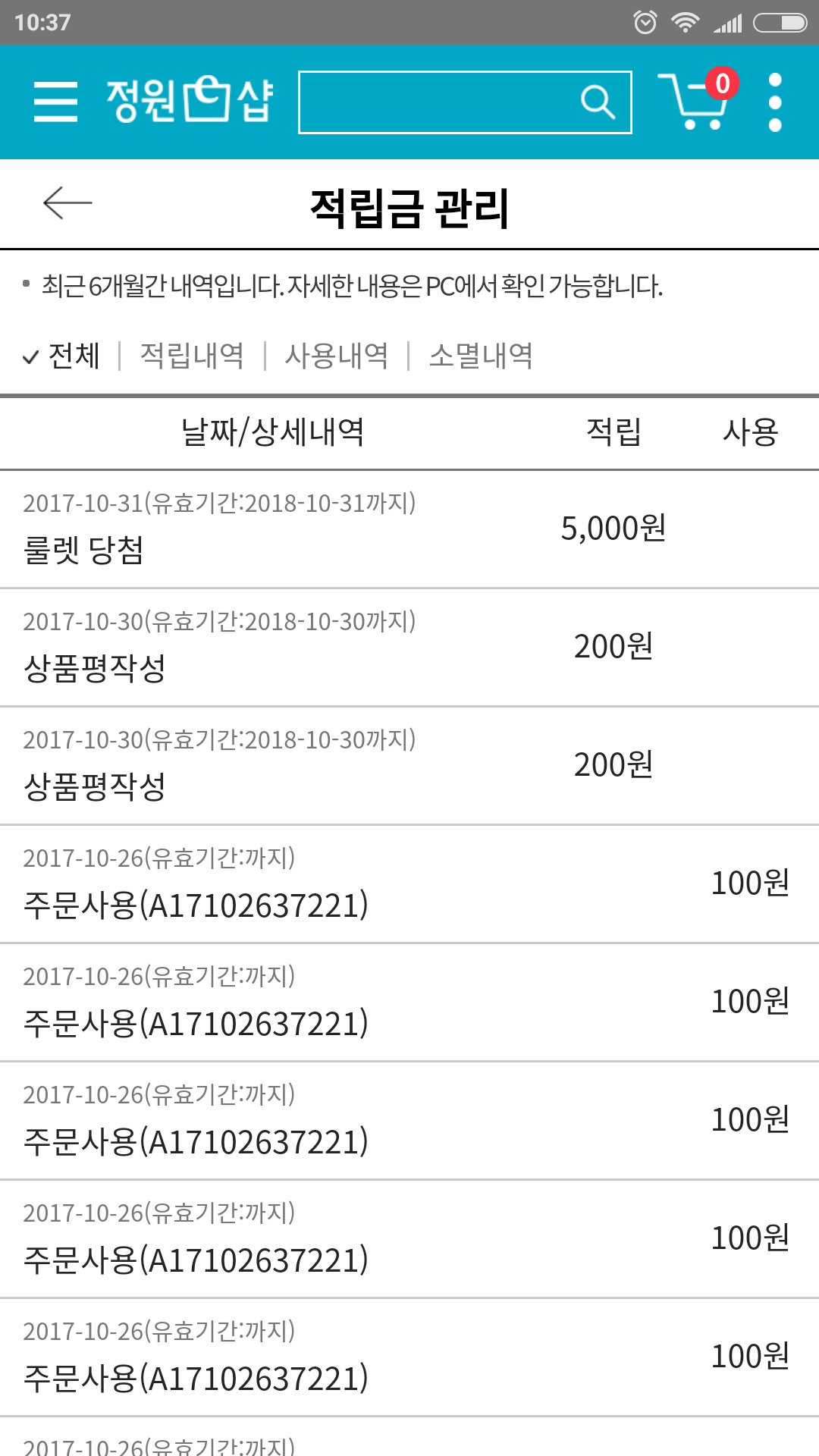Focus the search input box

(x=436, y=102)
